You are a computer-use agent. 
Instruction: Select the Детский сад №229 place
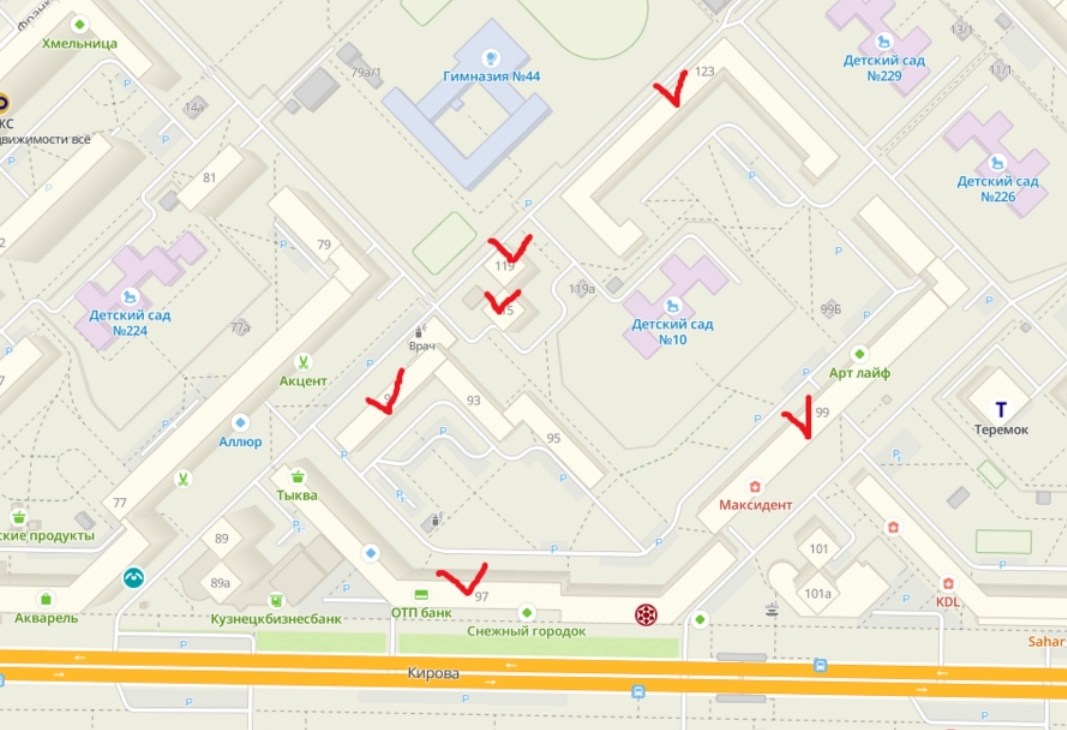(883, 42)
